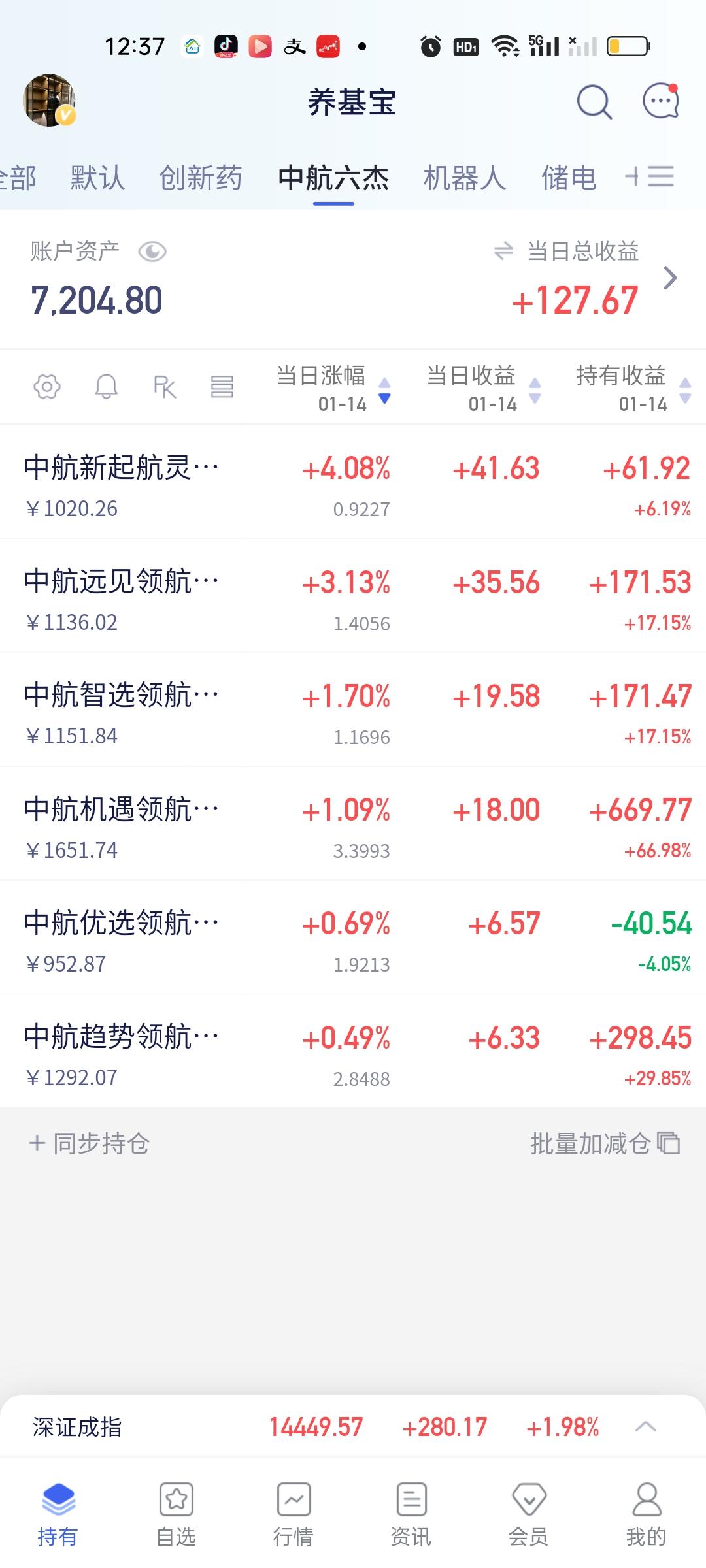
Task: Expand the 深证成指 index bar
Action: pyautogui.click(x=645, y=1427)
